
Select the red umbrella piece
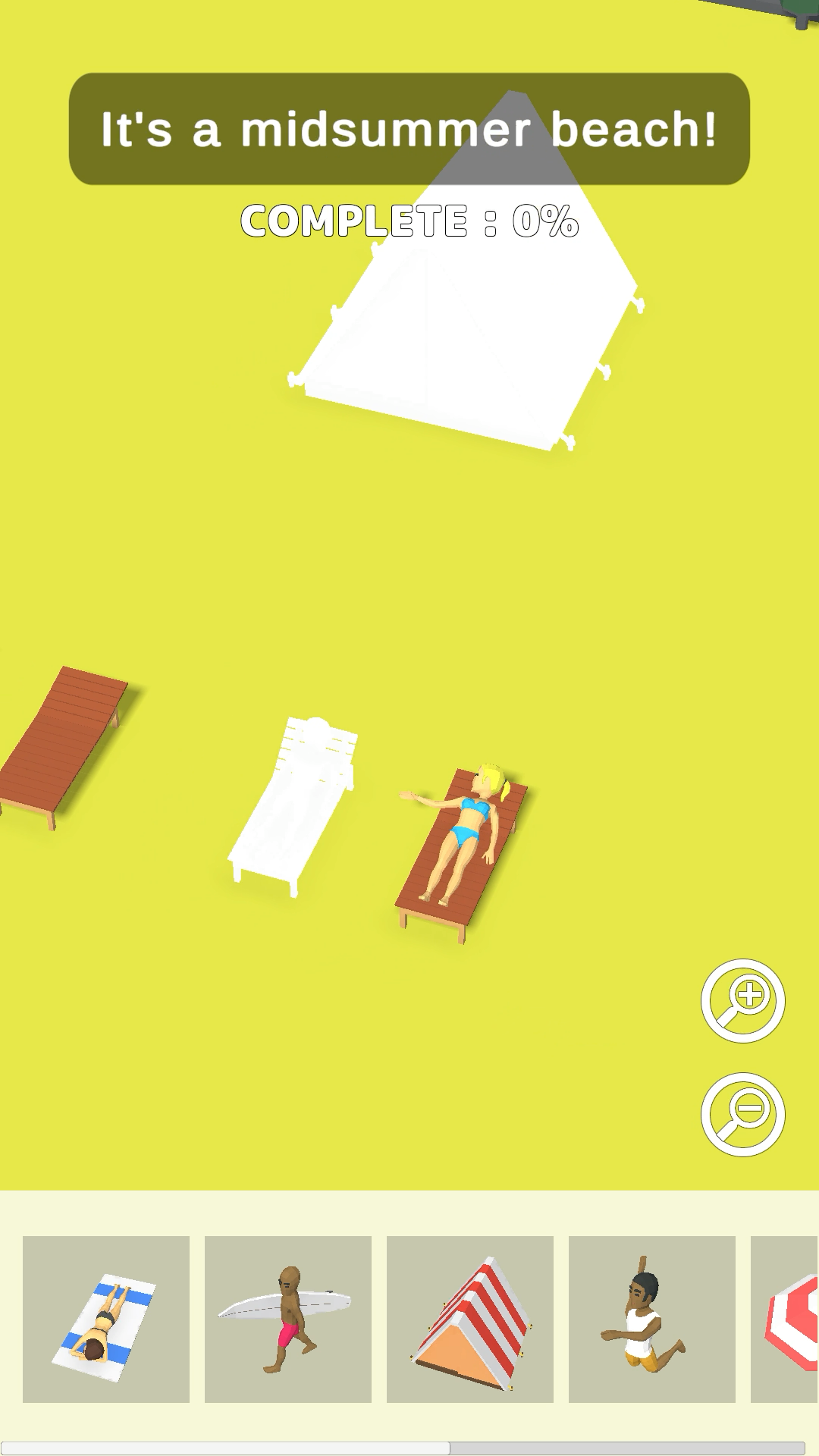787,1319
